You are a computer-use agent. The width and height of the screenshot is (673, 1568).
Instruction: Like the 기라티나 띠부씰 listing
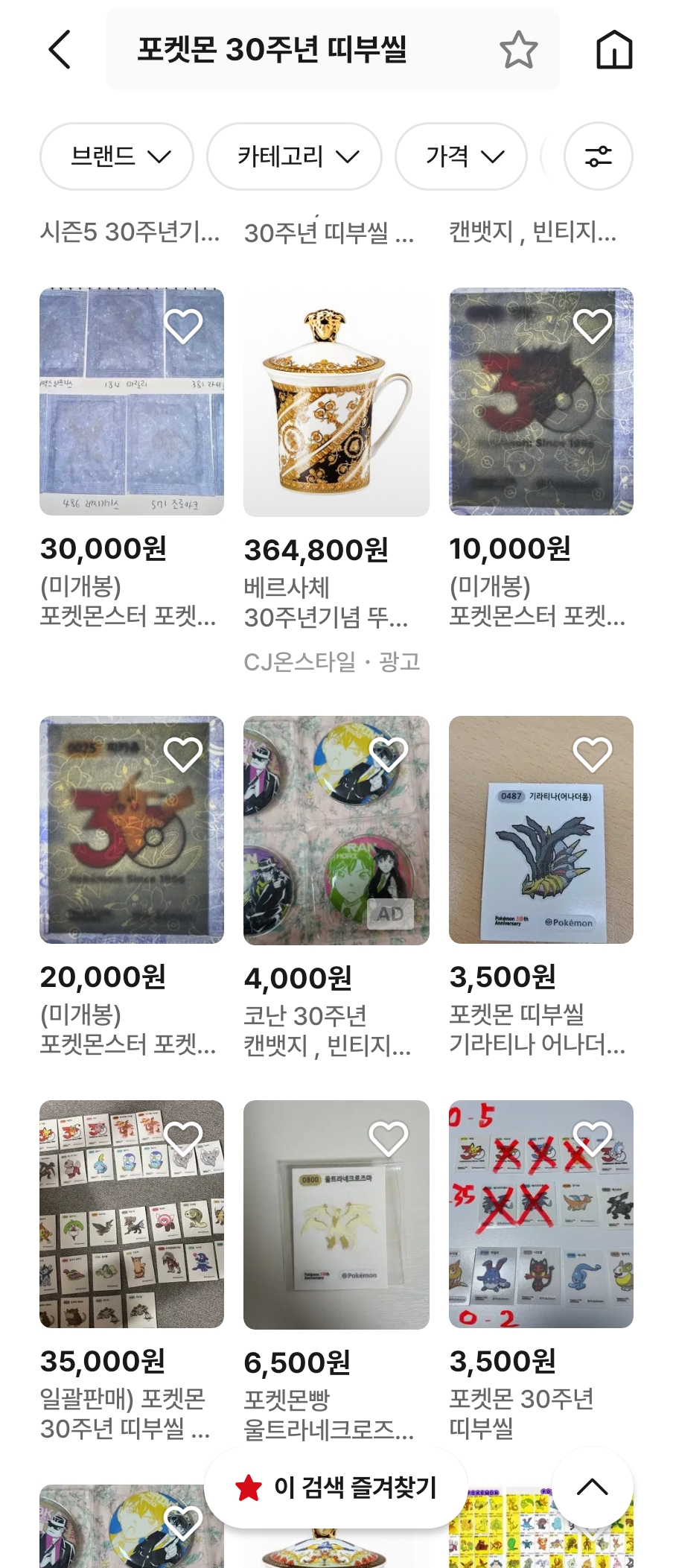[x=593, y=754]
